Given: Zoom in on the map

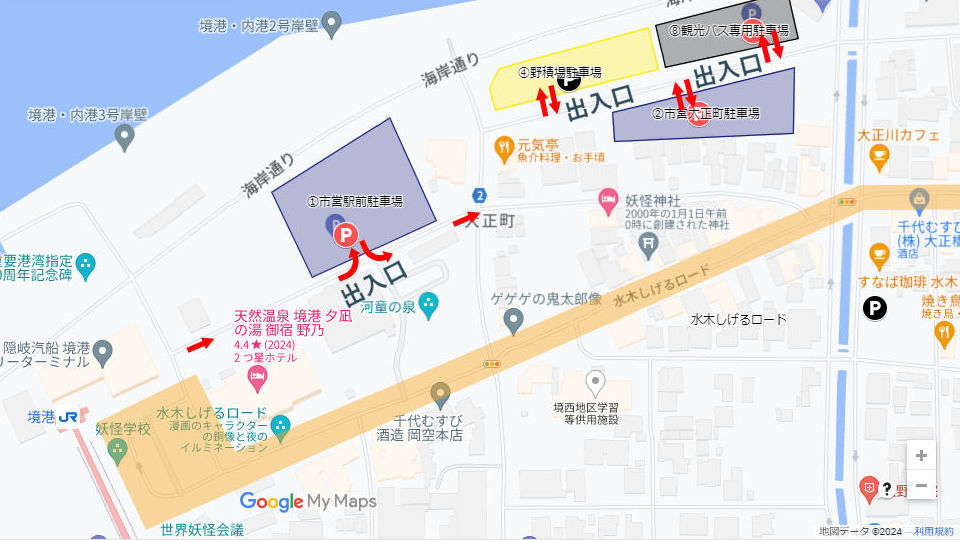Looking at the screenshot, I should coord(921,455).
